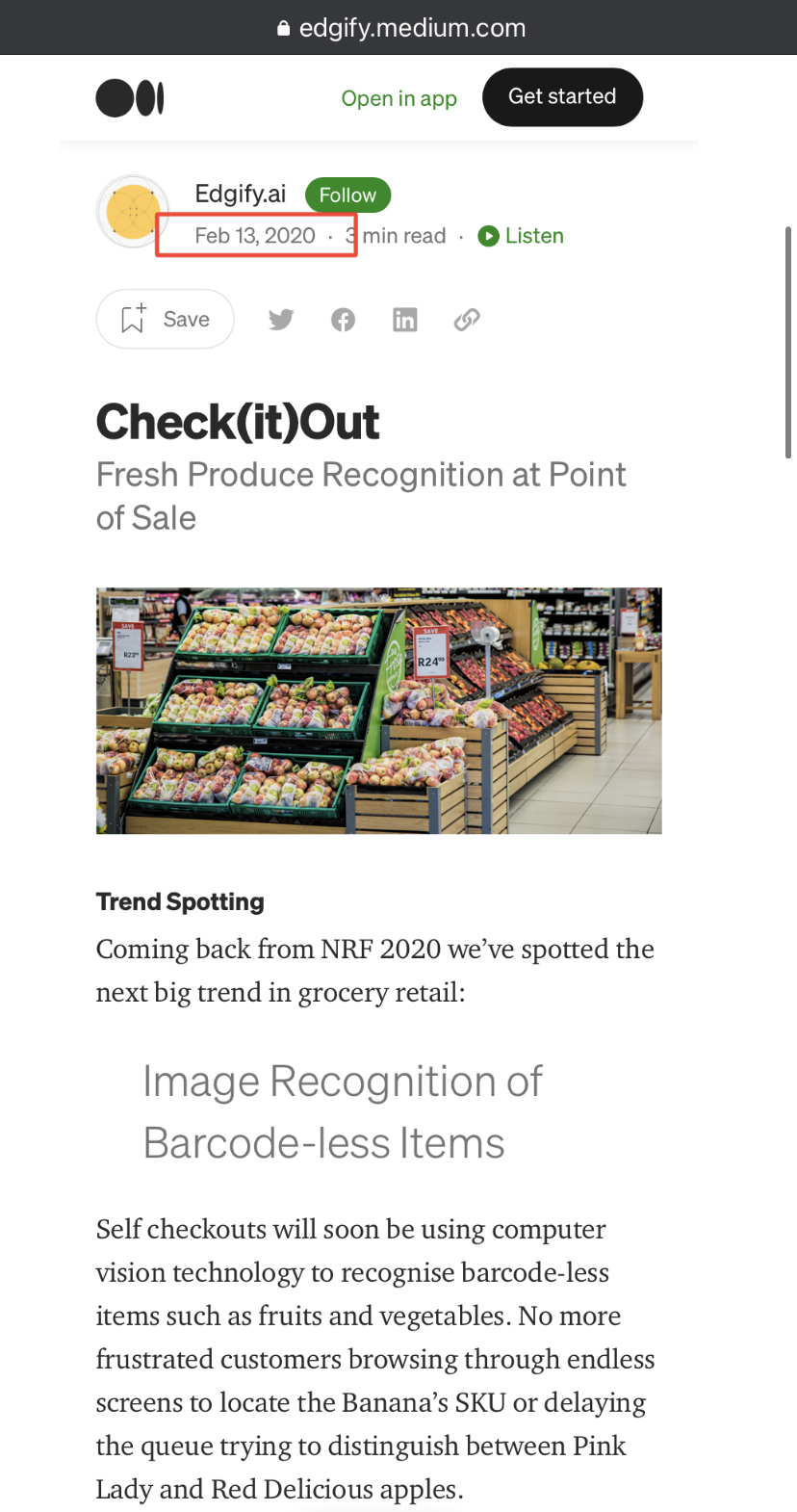Open the produce aisle article image
The height and width of the screenshot is (1512, 797).
coord(379,711)
